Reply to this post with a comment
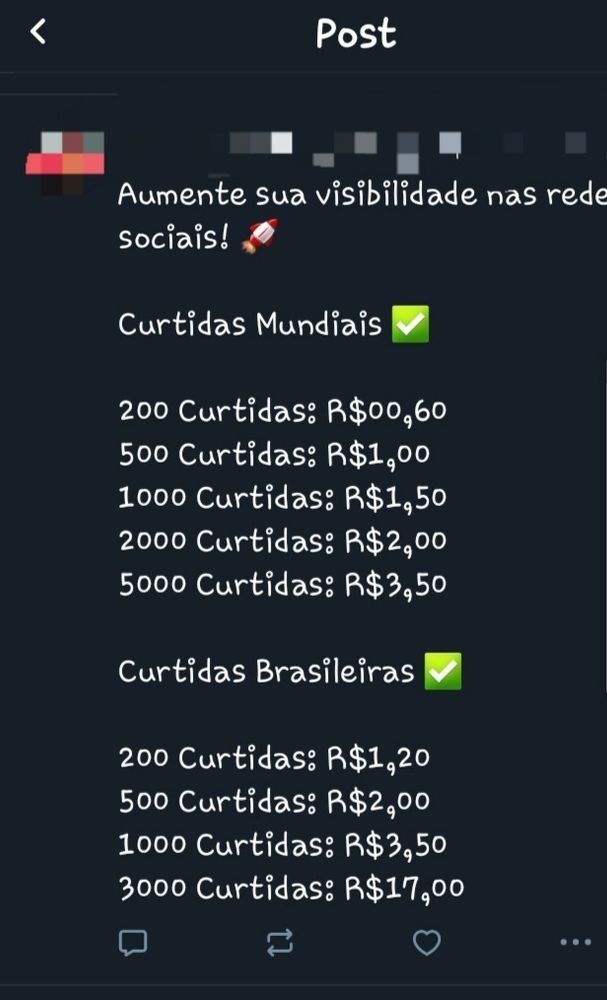The width and height of the screenshot is (607, 1000). [x=133, y=942]
